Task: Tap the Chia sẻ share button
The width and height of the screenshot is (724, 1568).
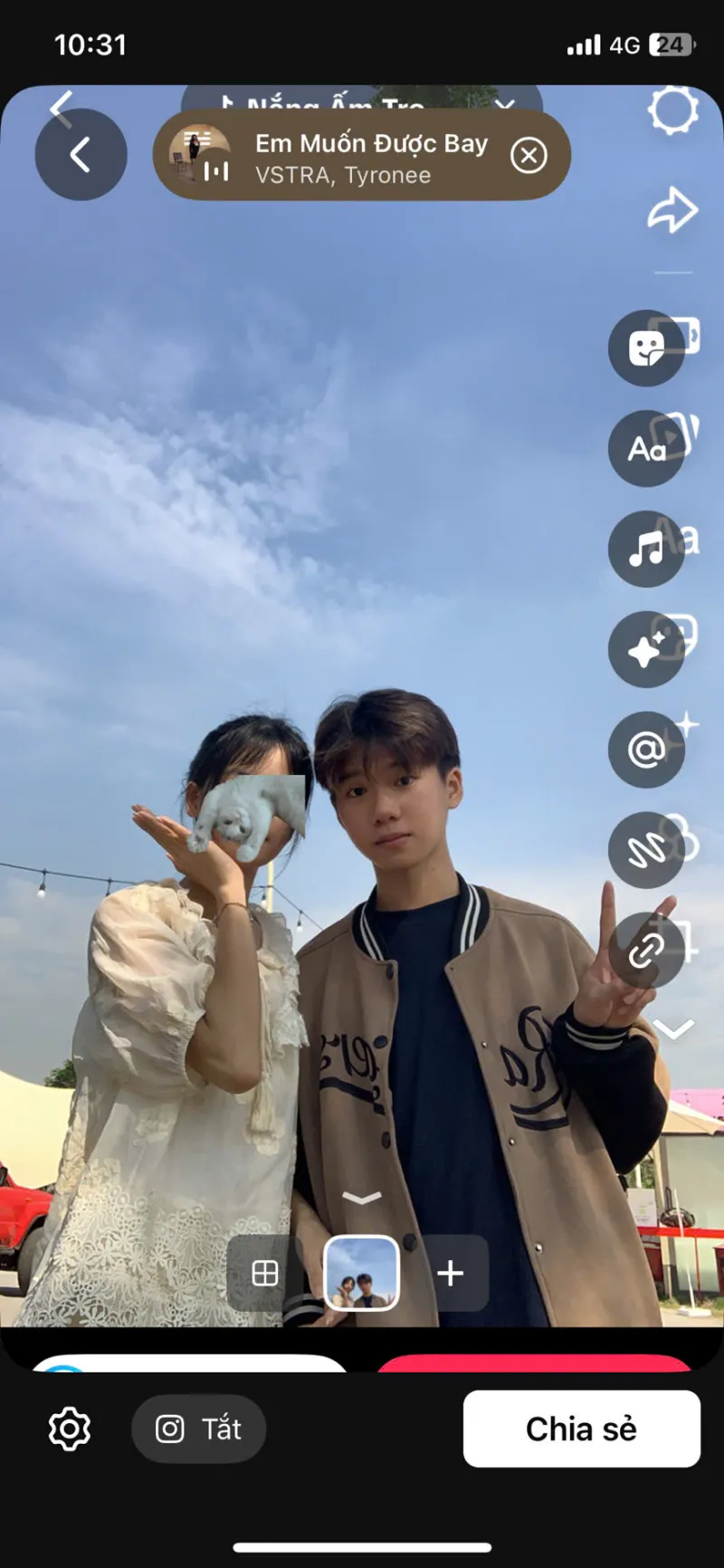Action: [582, 1429]
